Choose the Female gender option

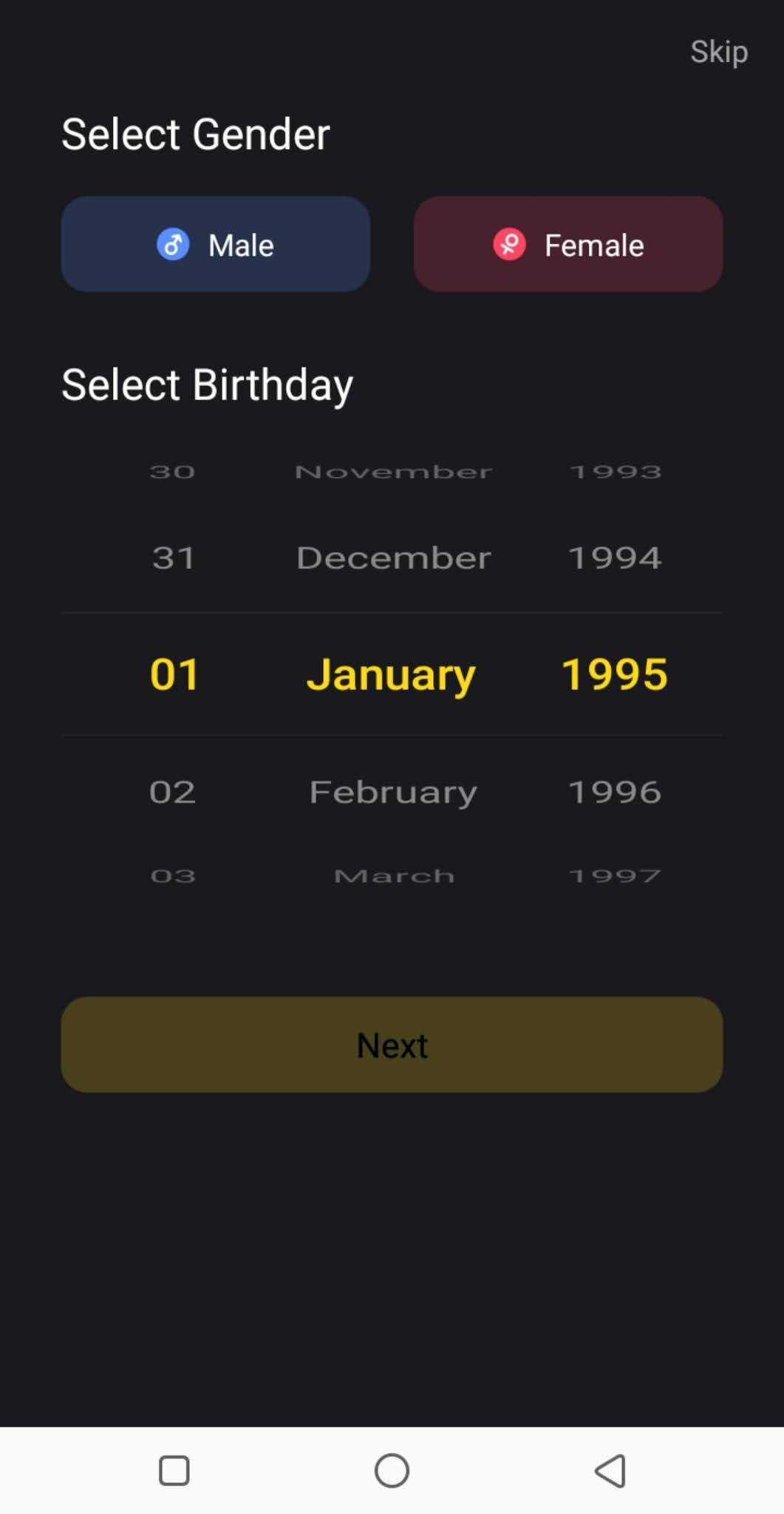[567, 245]
